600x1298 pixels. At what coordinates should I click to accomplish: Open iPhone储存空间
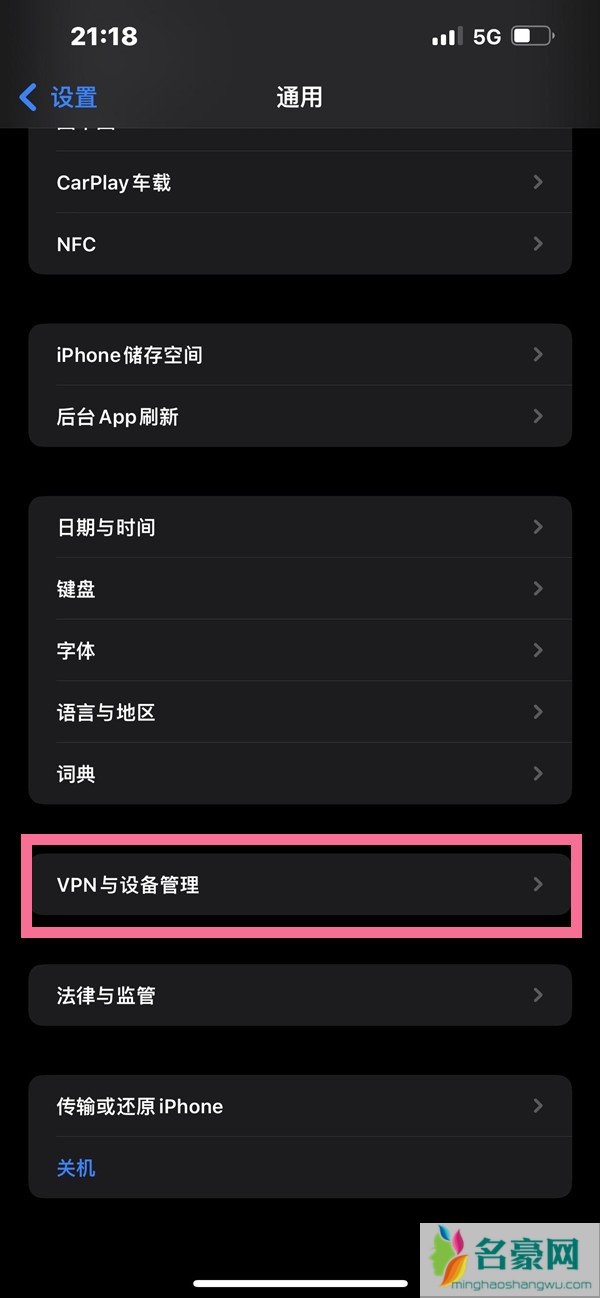300,355
